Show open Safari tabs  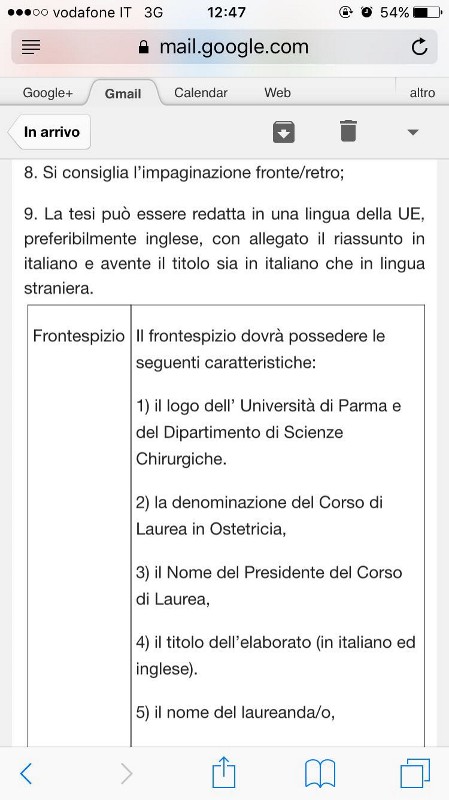click(x=415, y=773)
